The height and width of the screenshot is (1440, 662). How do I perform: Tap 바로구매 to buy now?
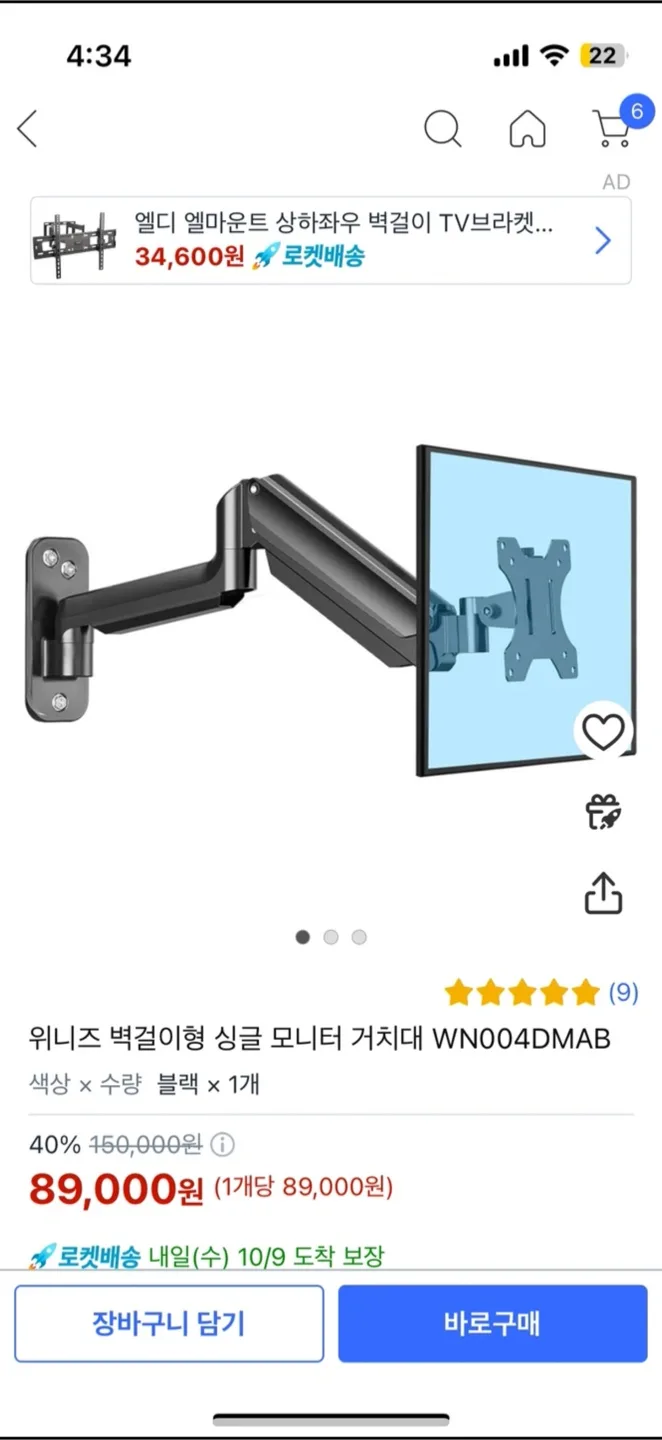coord(492,1324)
